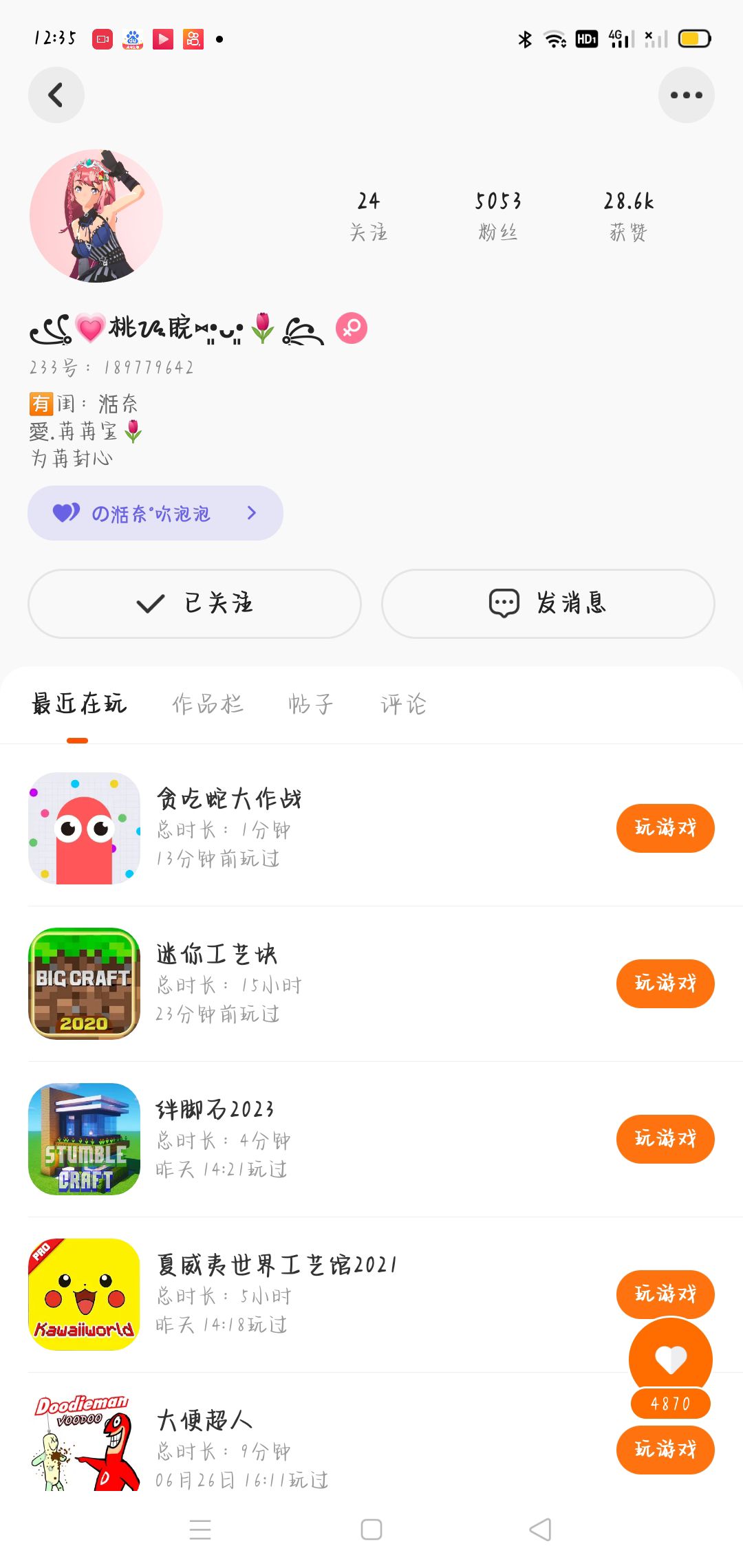Send a message via 发消息

[x=548, y=603]
